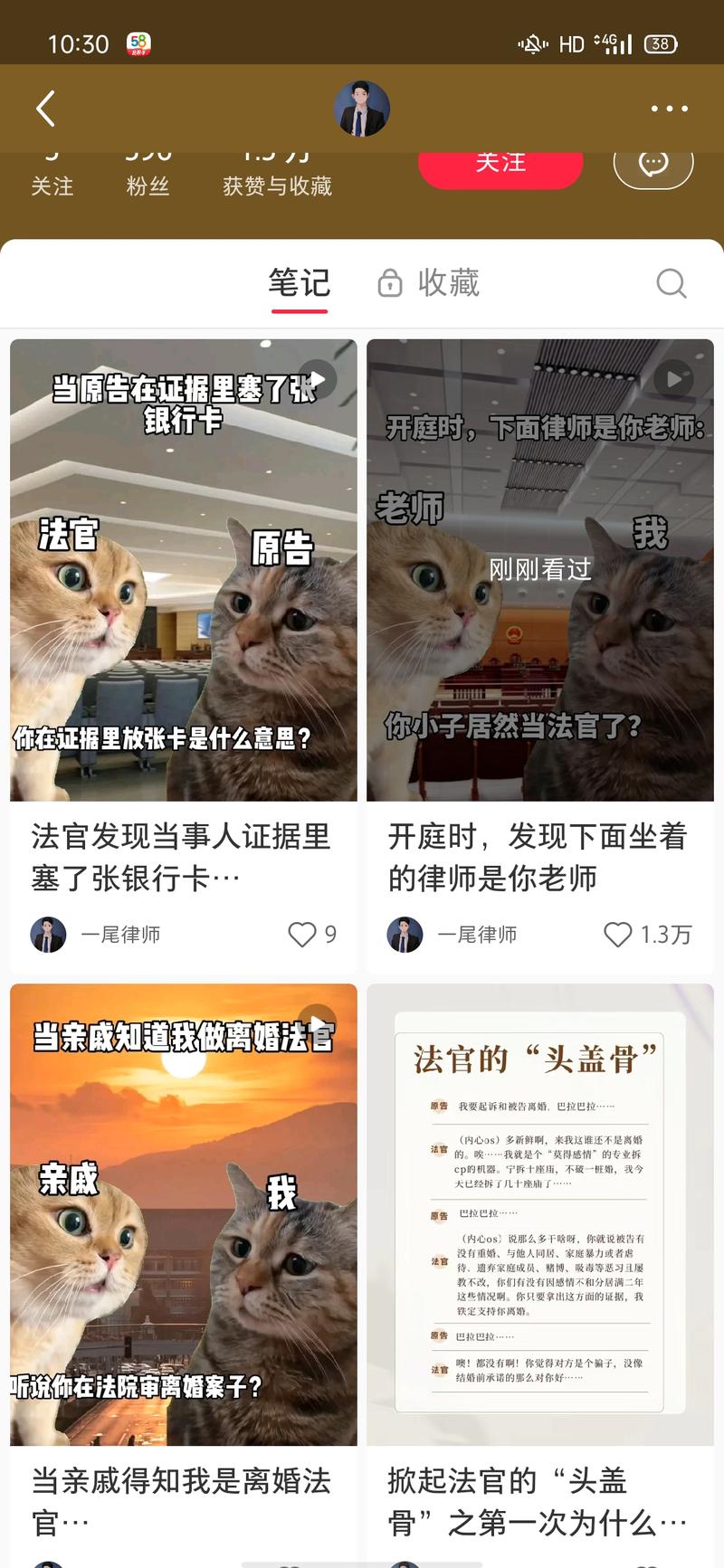Click the lock icon next to 收藏

[x=389, y=283]
